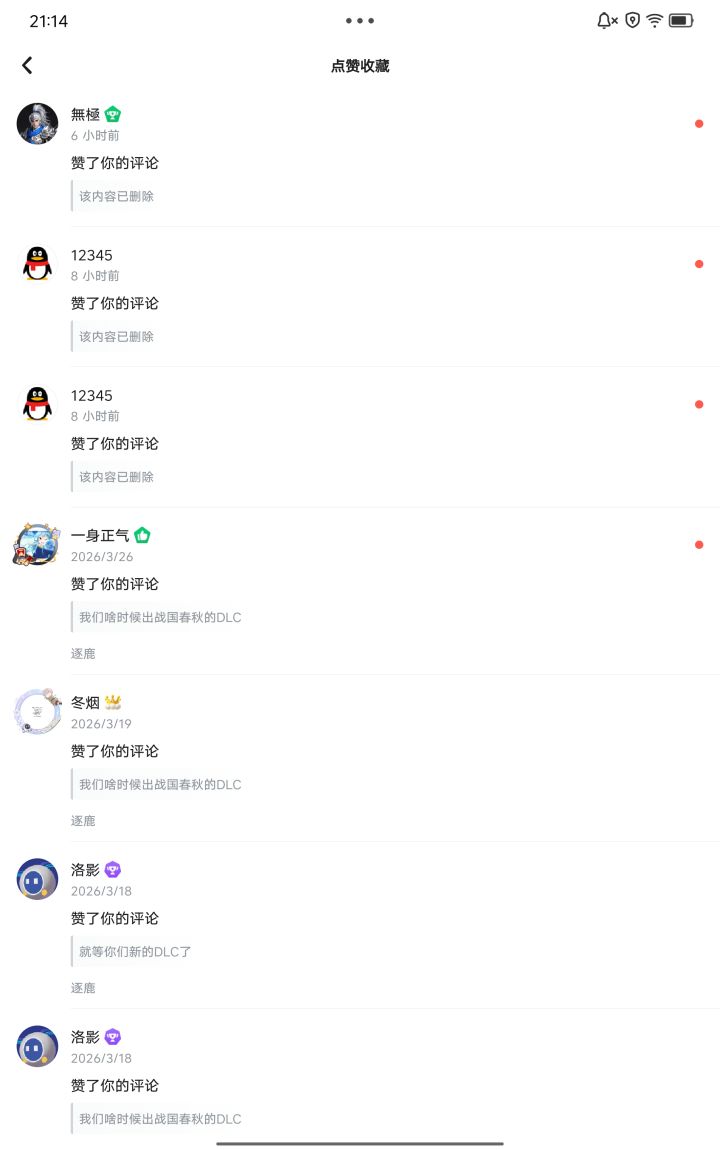Tap the quoted comment 我们啥时候出战国春秋的DLC
Image resolution: width=720 pixels, height=1150 pixels.
click(x=158, y=617)
